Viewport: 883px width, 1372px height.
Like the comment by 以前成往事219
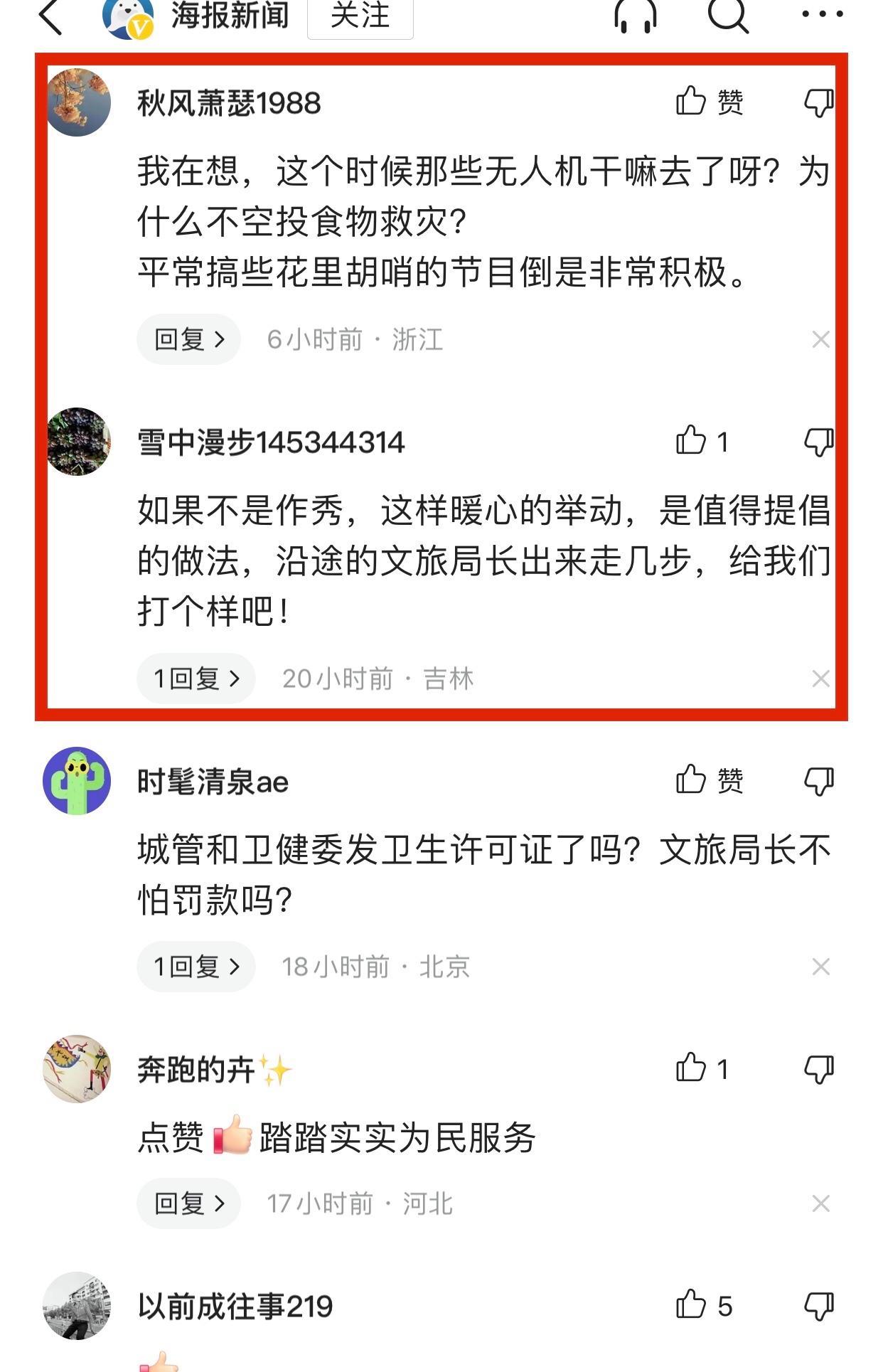pos(691,1305)
